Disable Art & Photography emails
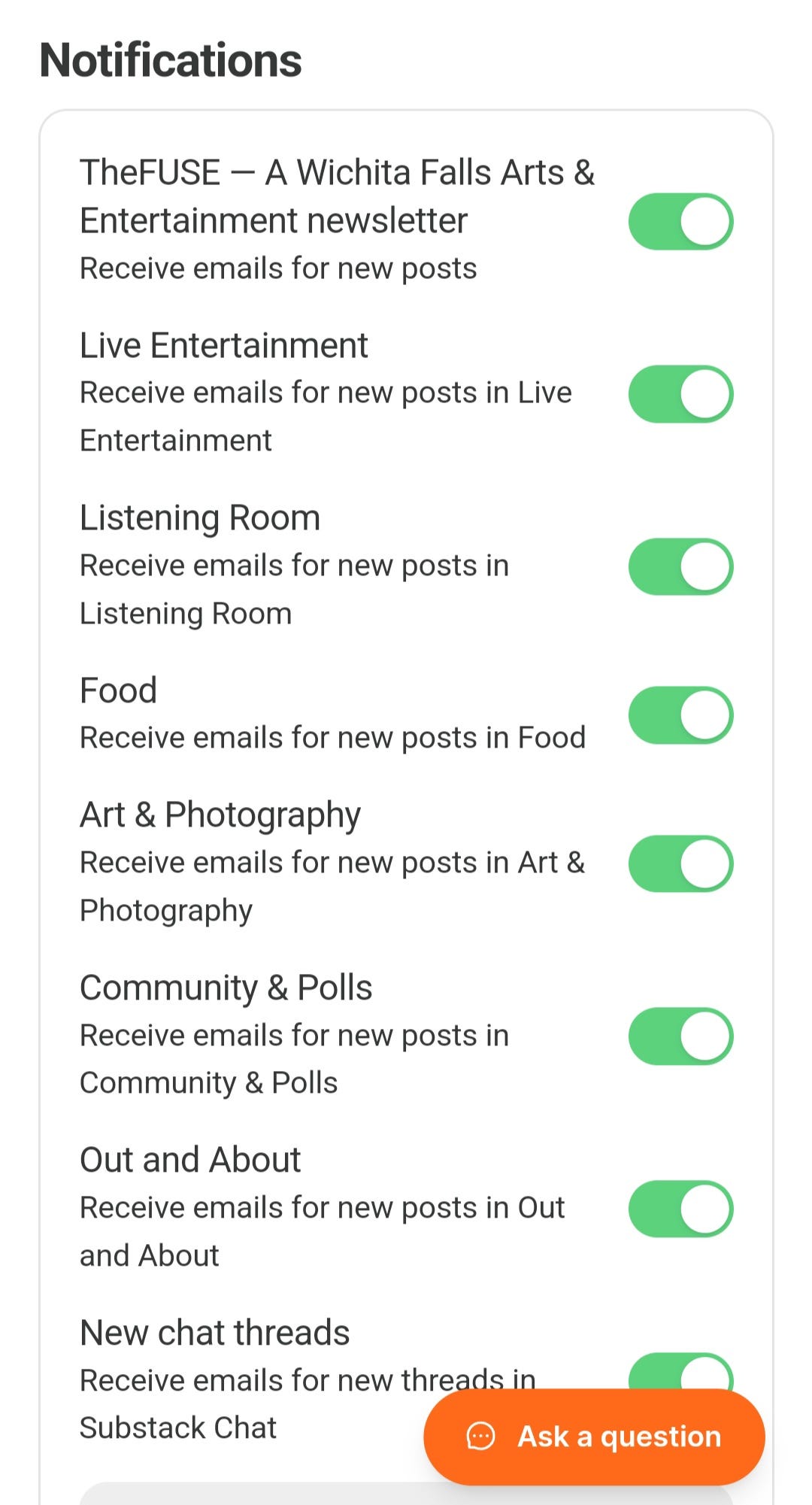Screen dimensions: 812x1505 tap(680, 863)
